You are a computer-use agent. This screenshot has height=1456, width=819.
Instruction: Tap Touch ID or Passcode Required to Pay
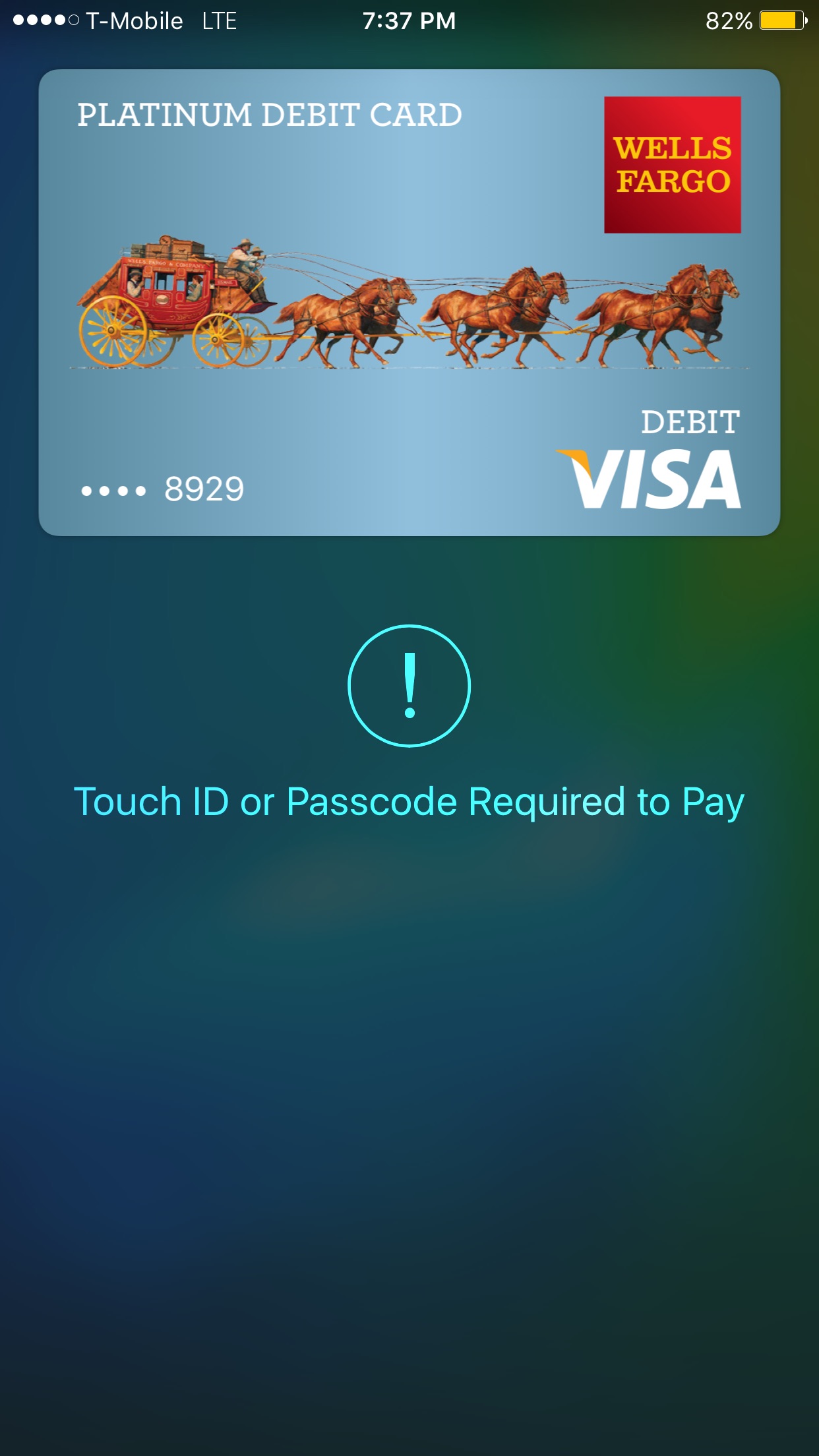coord(409,802)
